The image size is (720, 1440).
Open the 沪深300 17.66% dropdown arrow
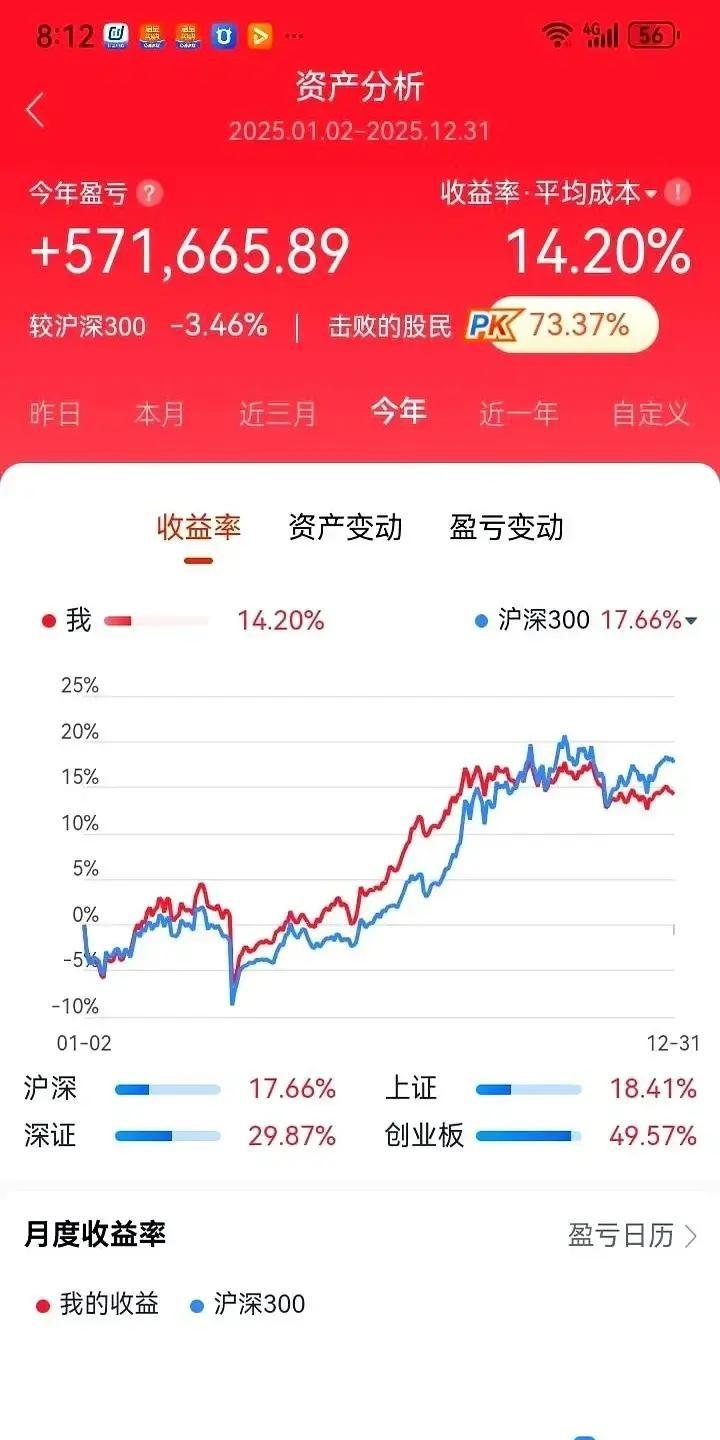pyautogui.click(x=689, y=619)
